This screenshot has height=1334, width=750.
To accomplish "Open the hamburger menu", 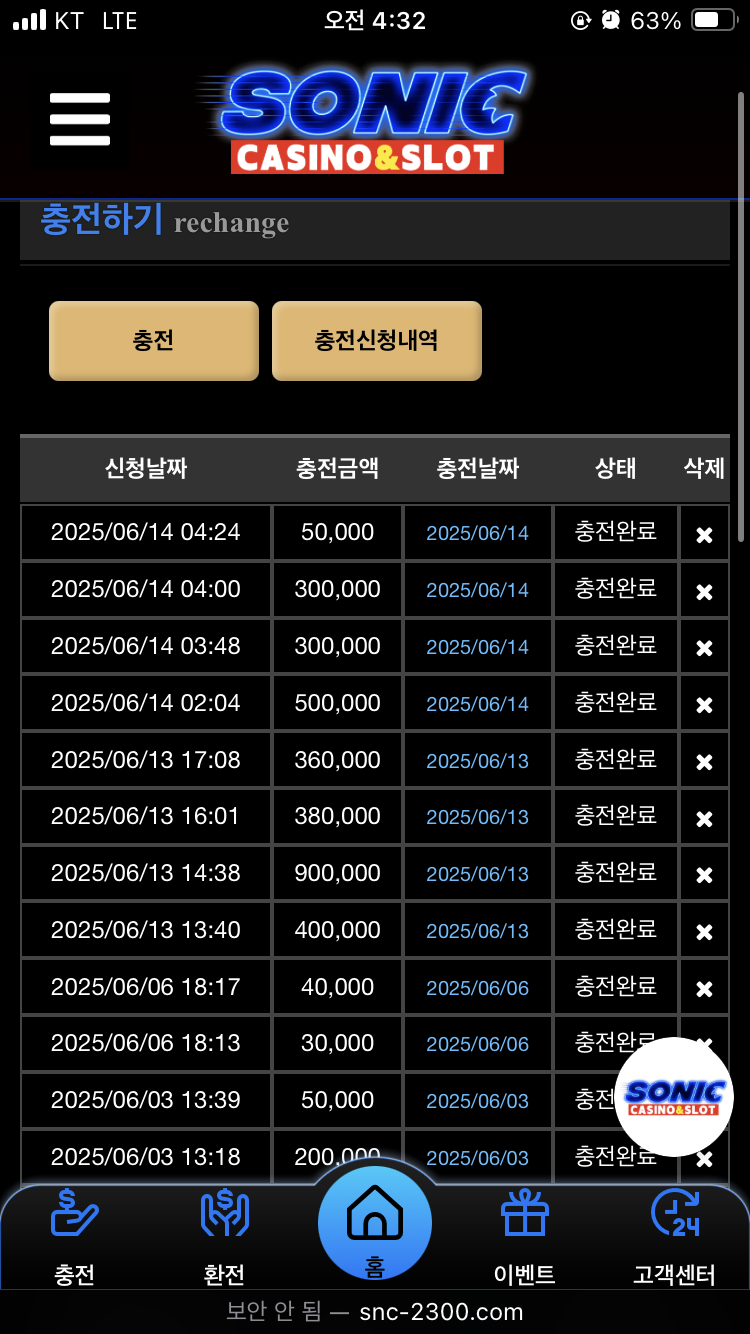I will tap(79, 119).
